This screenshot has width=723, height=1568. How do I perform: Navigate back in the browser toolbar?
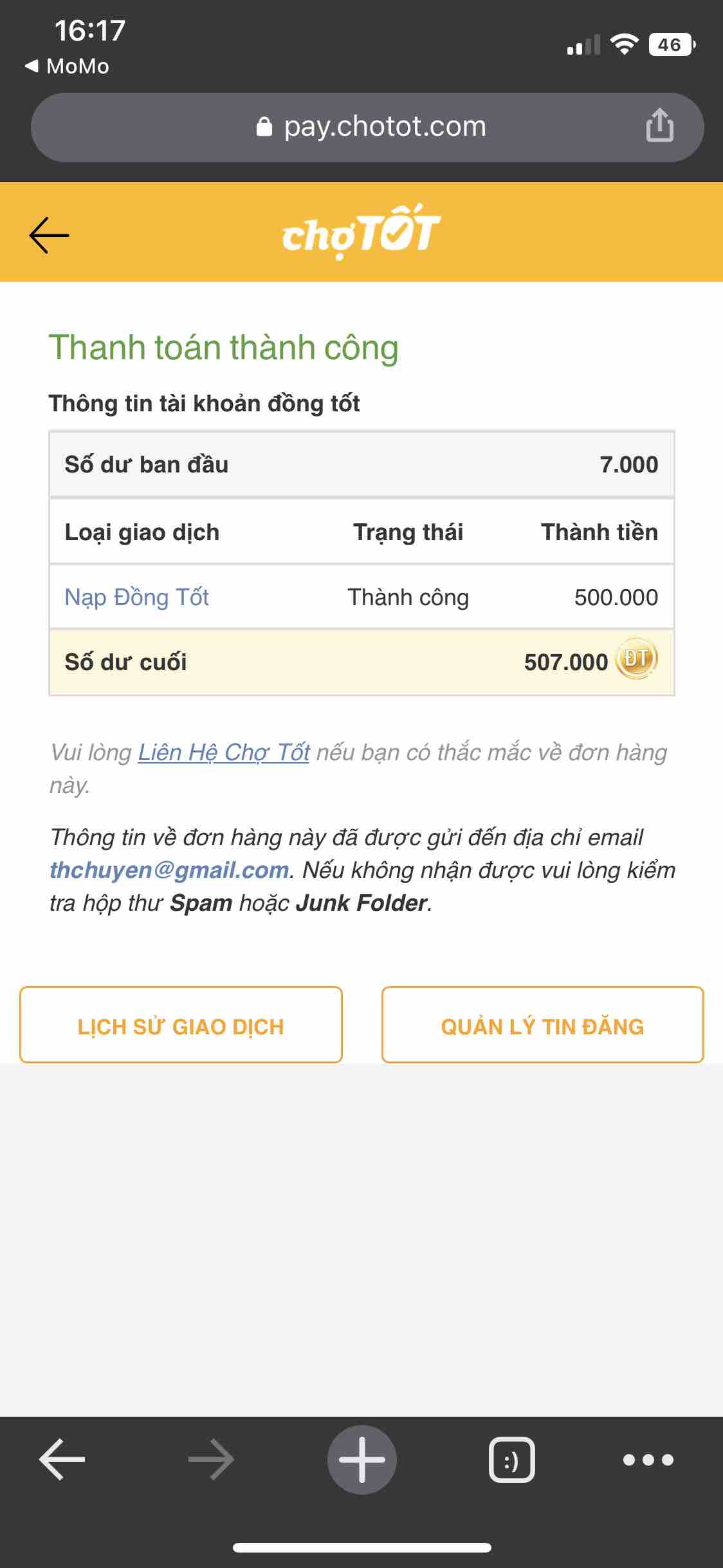point(62,1459)
